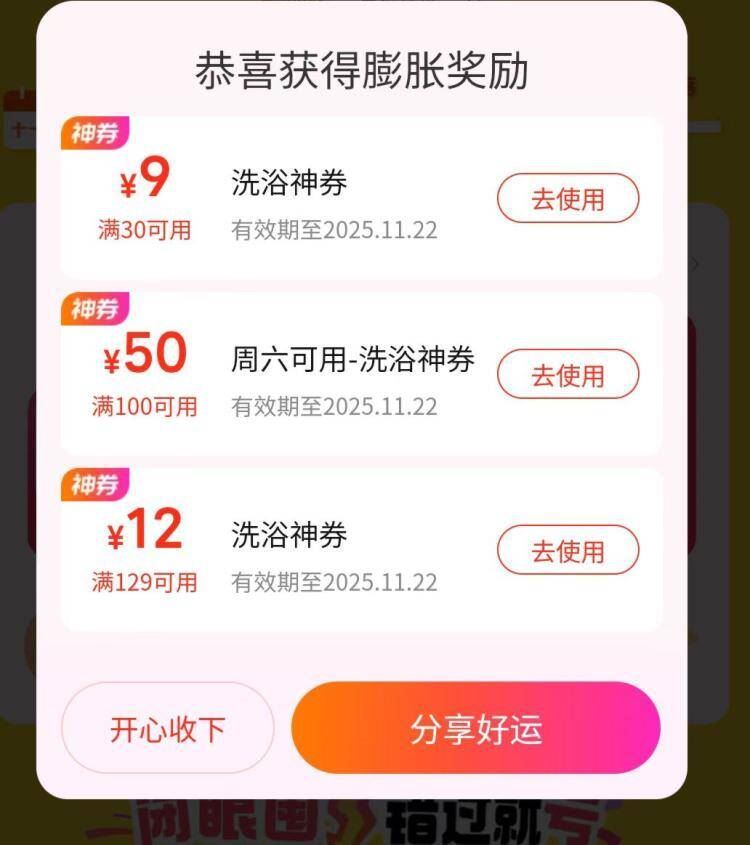Click the 神券 badge on the ¥12 coupon

tap(98, 483)
